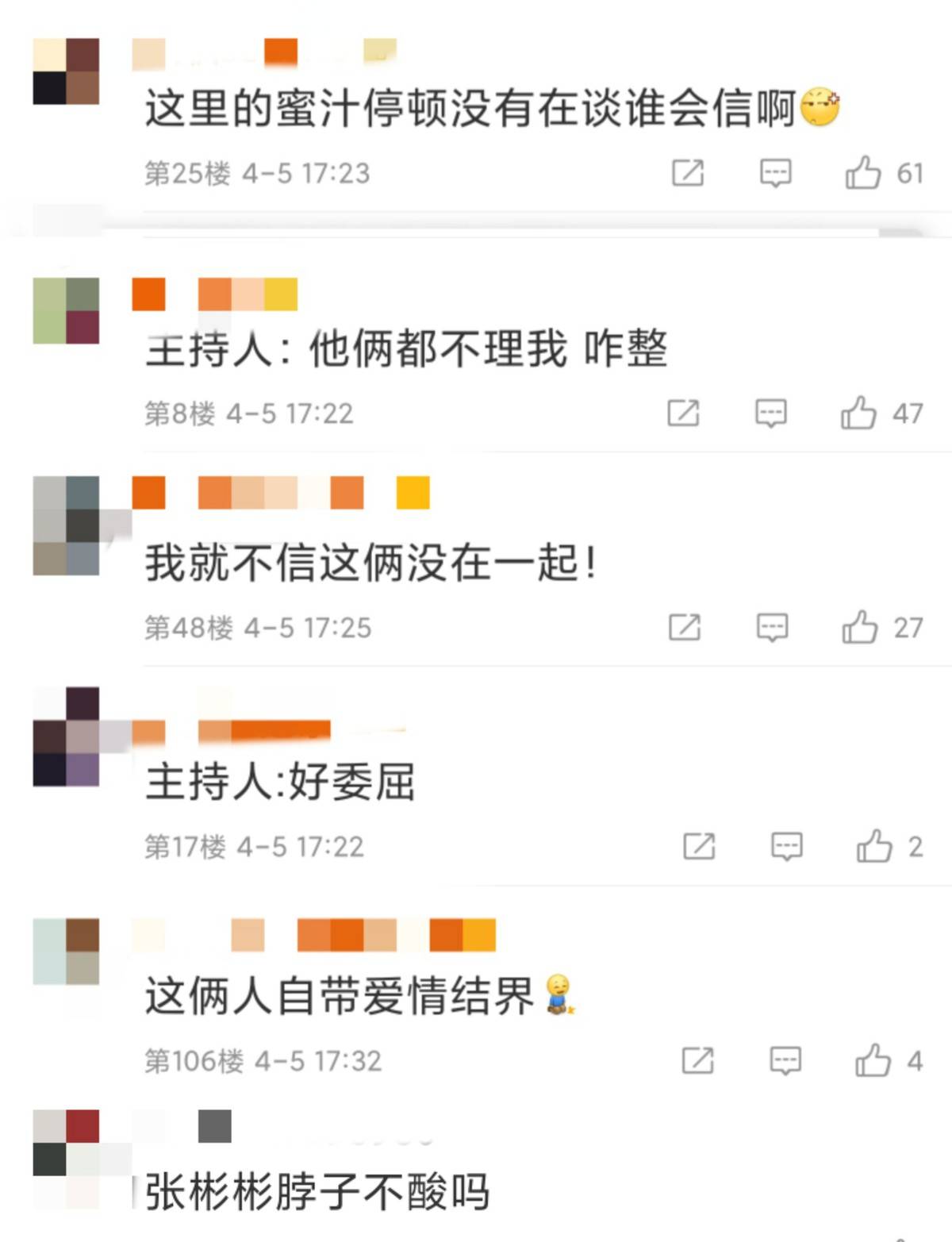The height and width of the screenshot is (1242, 952).
Task: Share the 第17楼 comment
Action: [699, 846]
